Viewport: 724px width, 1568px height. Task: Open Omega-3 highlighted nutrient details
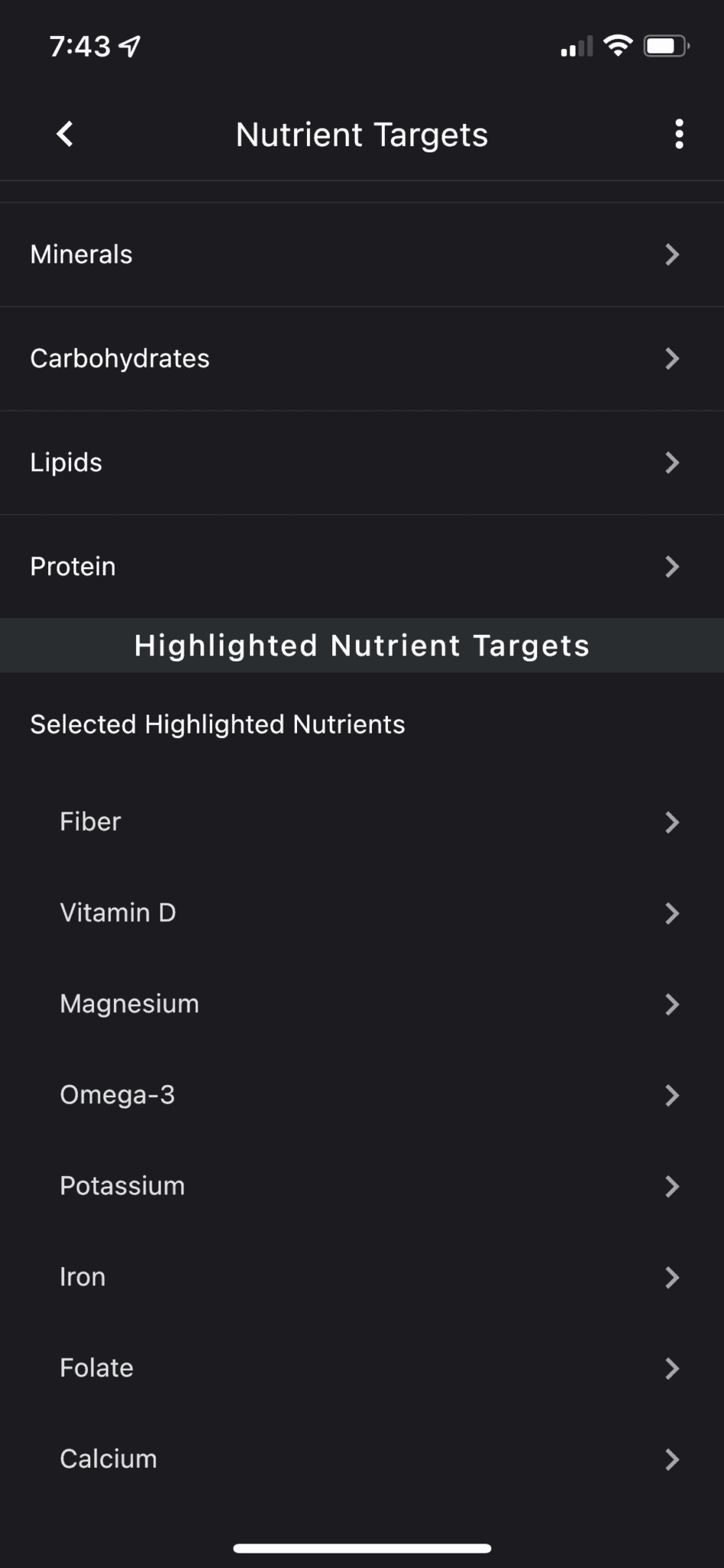pyautogui.click(x=362, y=1094)
